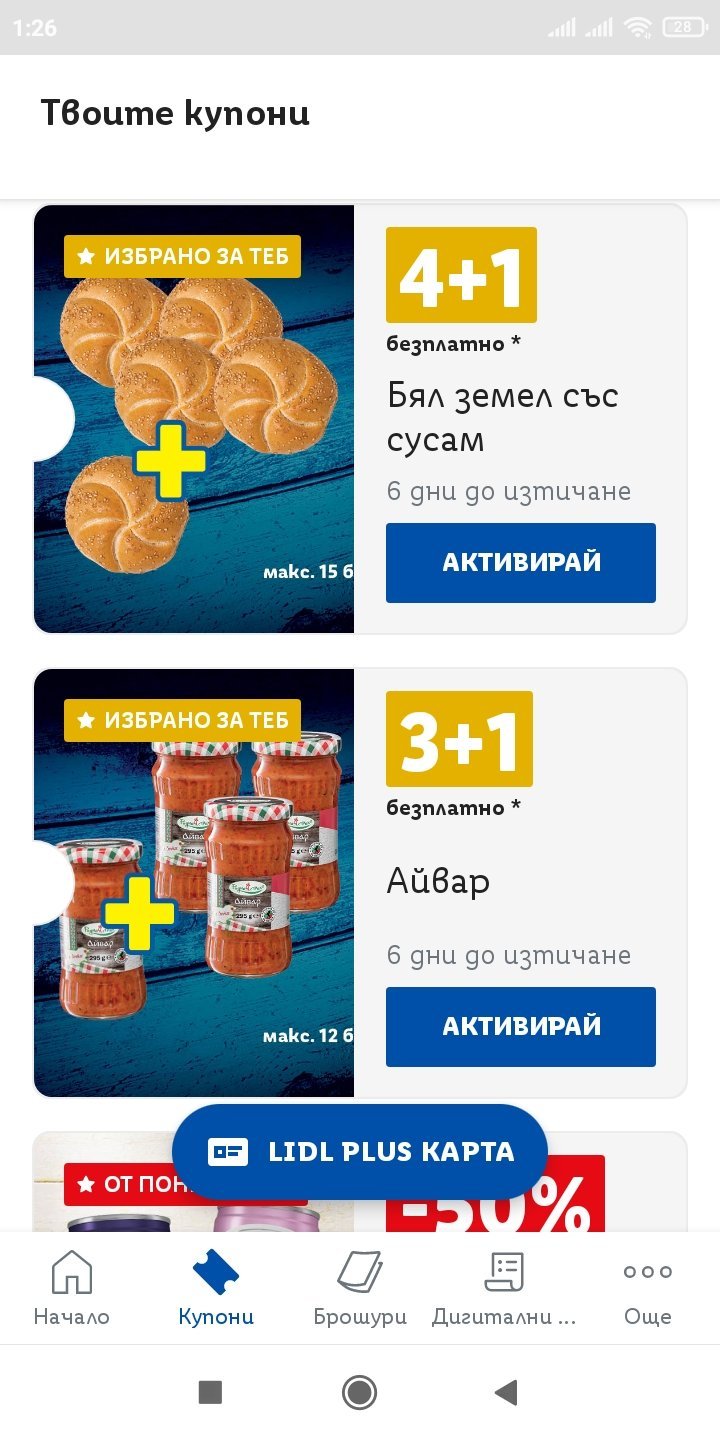Go back using the system back button
The width and height of the screenshot is (720, 1440).
(507, 1392)
